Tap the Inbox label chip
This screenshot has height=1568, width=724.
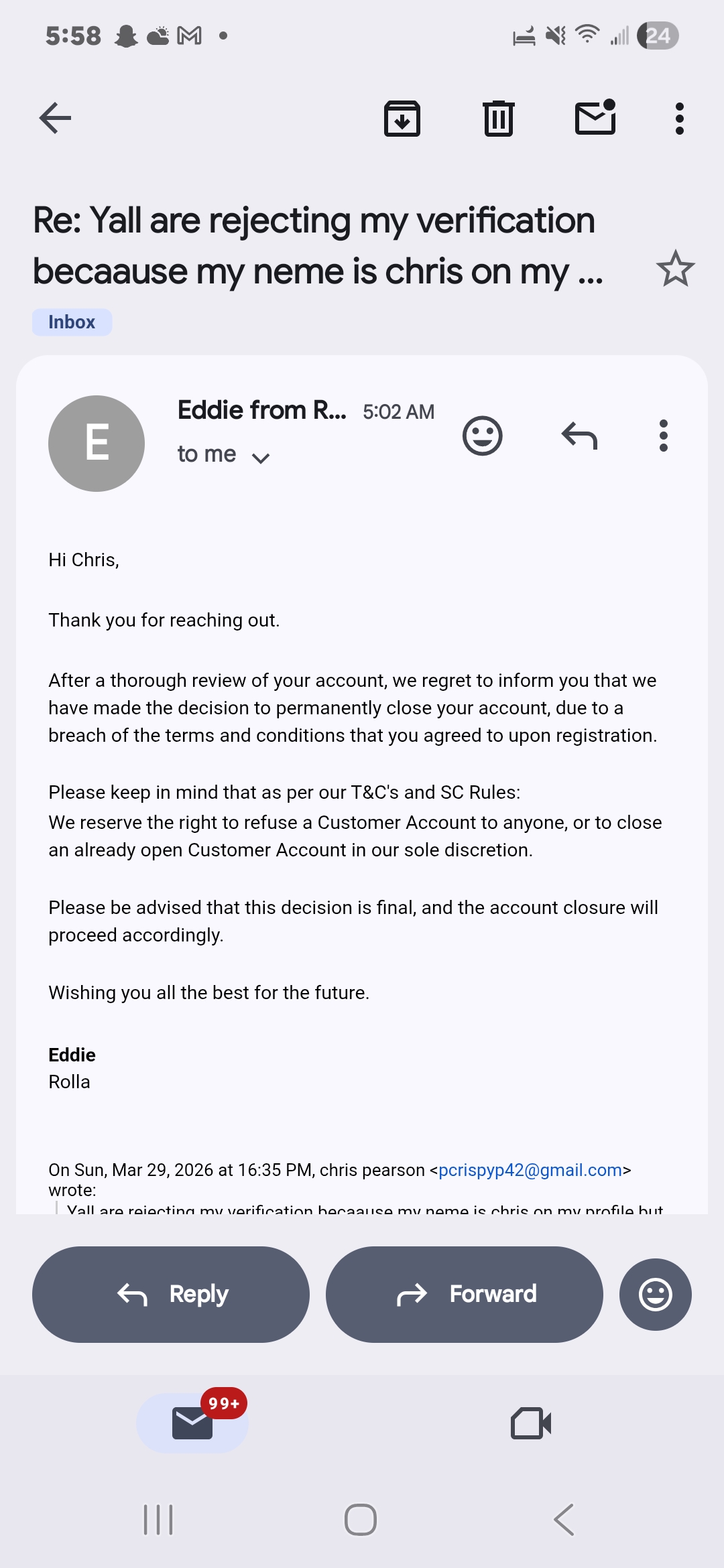coord(72,322)
